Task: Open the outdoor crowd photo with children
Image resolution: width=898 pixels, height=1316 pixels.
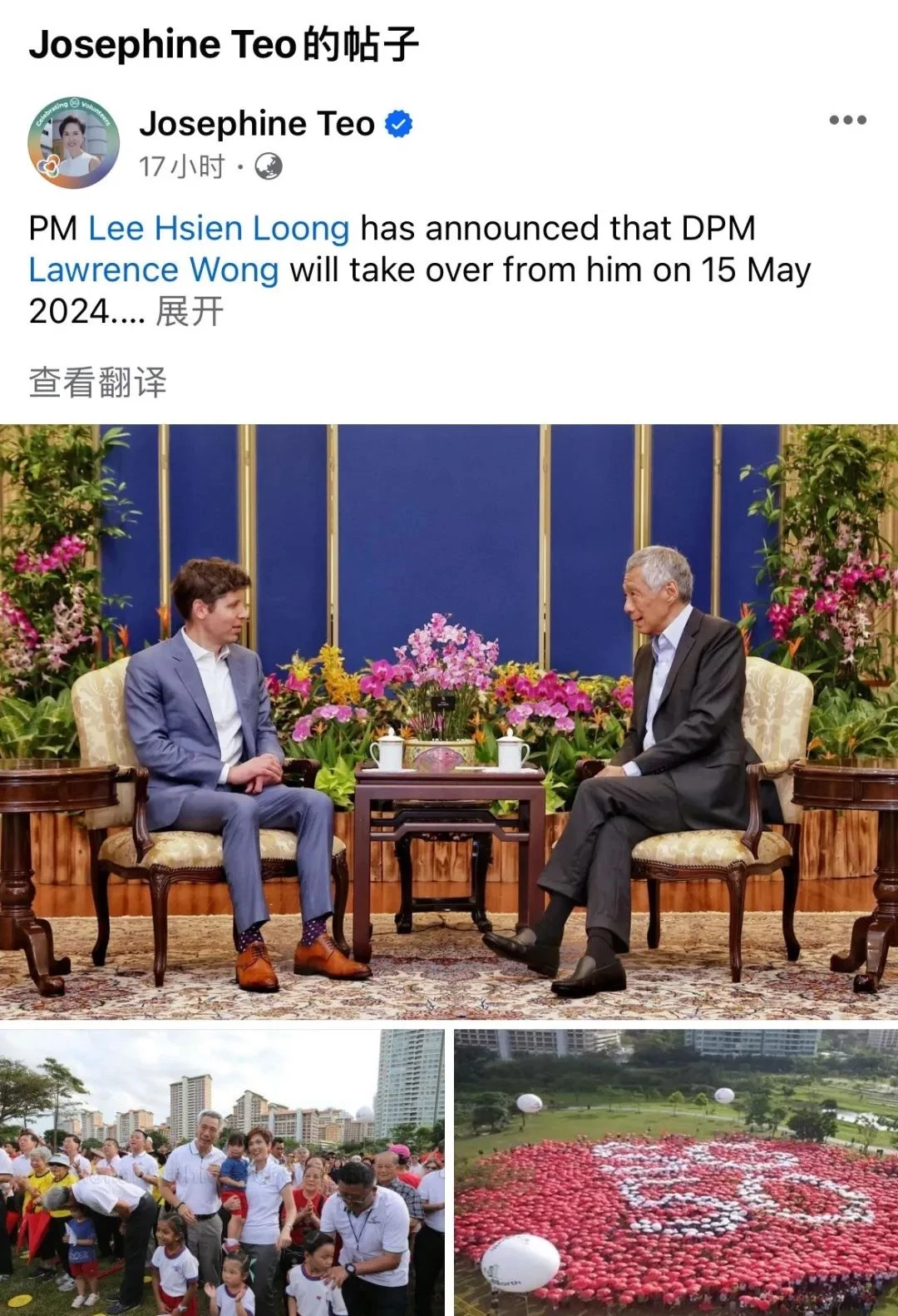Action: (222, 1172)
